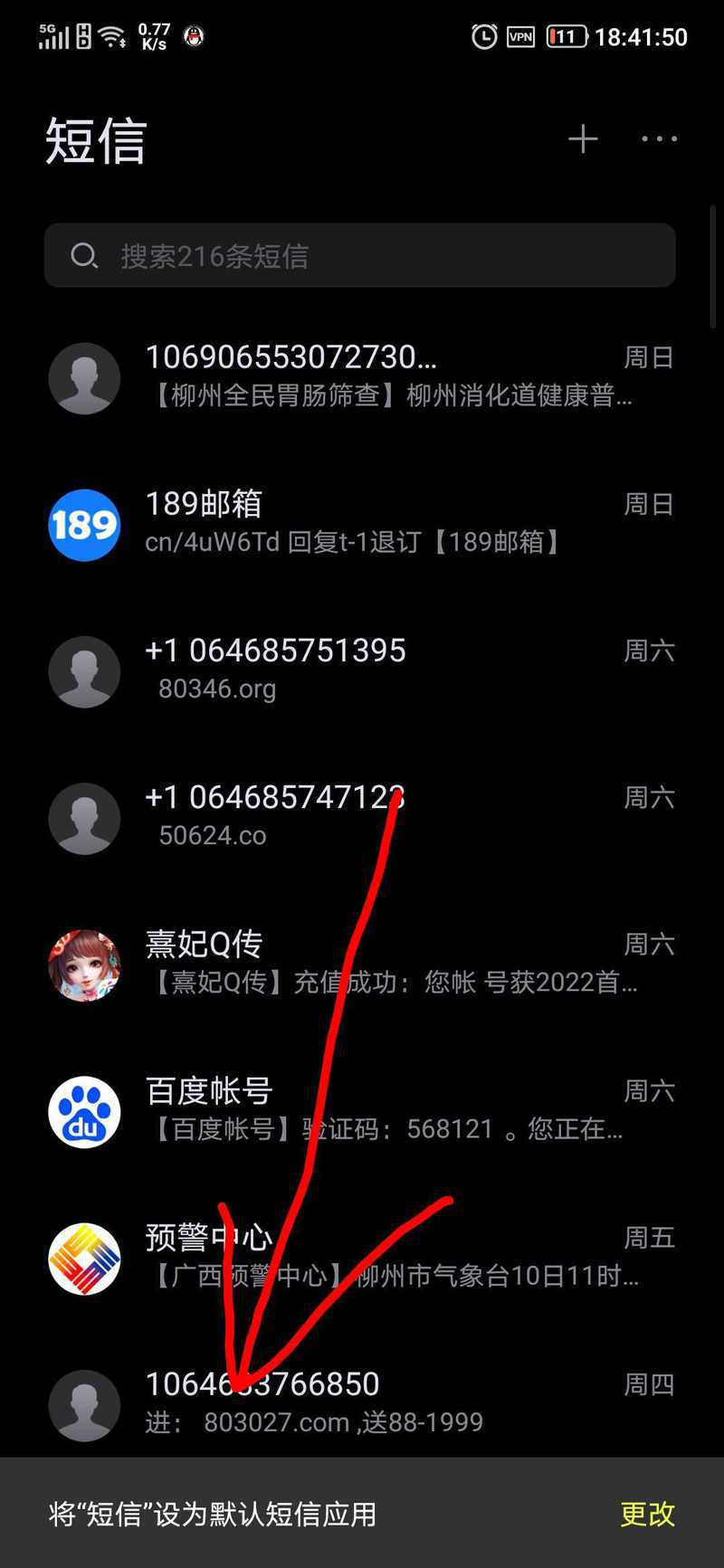Open the three-dot overflow menu
This screenshot has height=1568, width=724.
coord(659,138)
